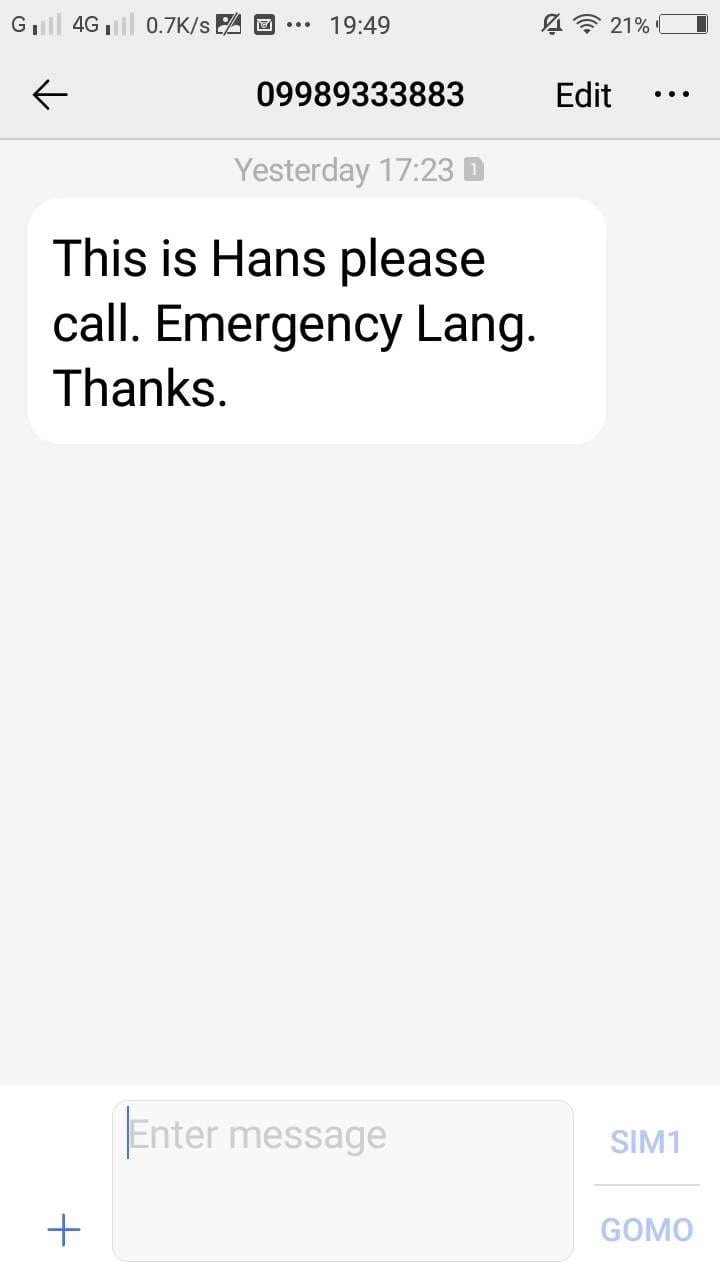Screen dimensions: 720x1280
Task: Tap Edit in the top bar
Action: pyautogui.click(x=583, y=95)
